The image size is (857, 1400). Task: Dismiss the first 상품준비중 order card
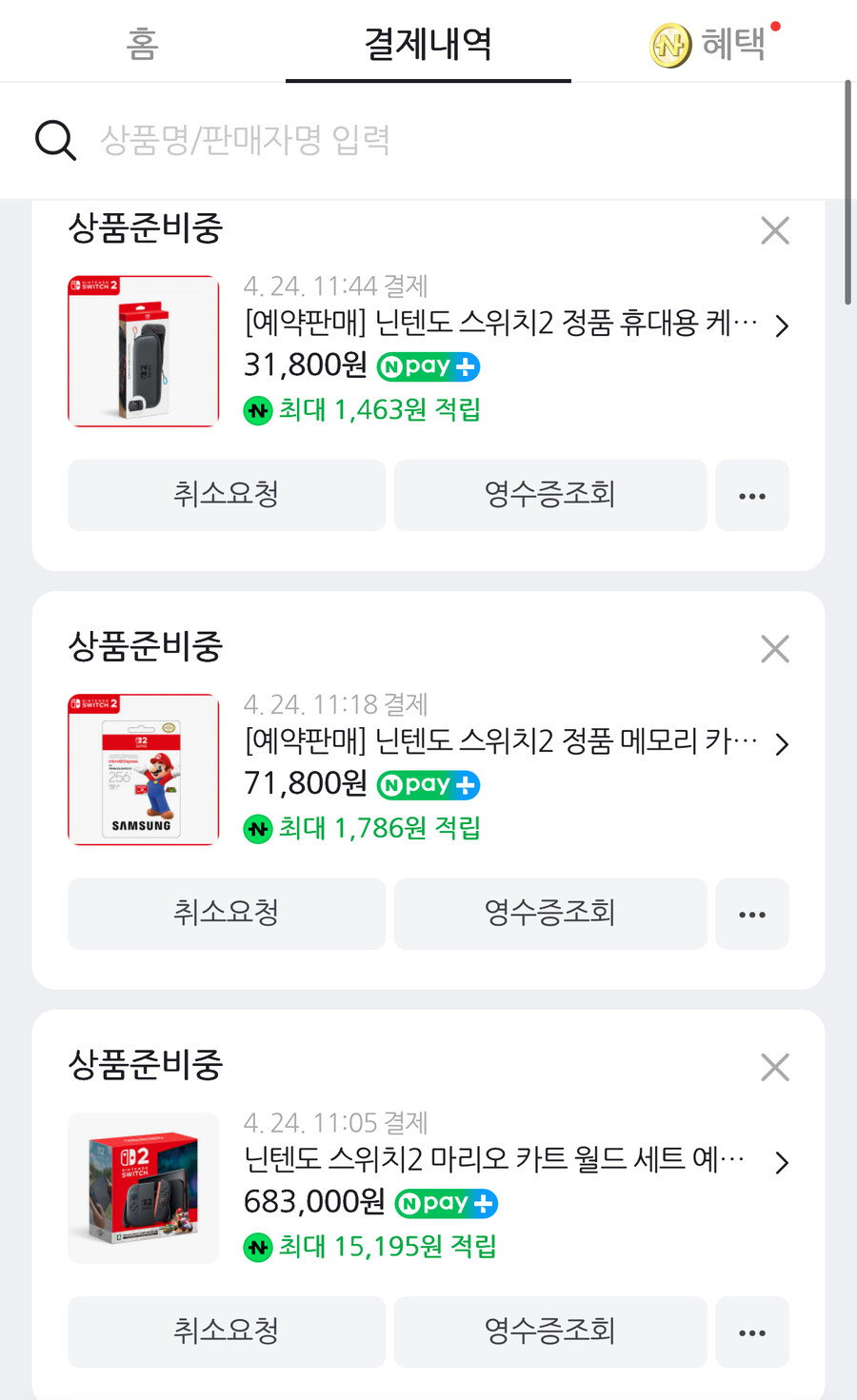pyautogui.click(x=774, y=229)
